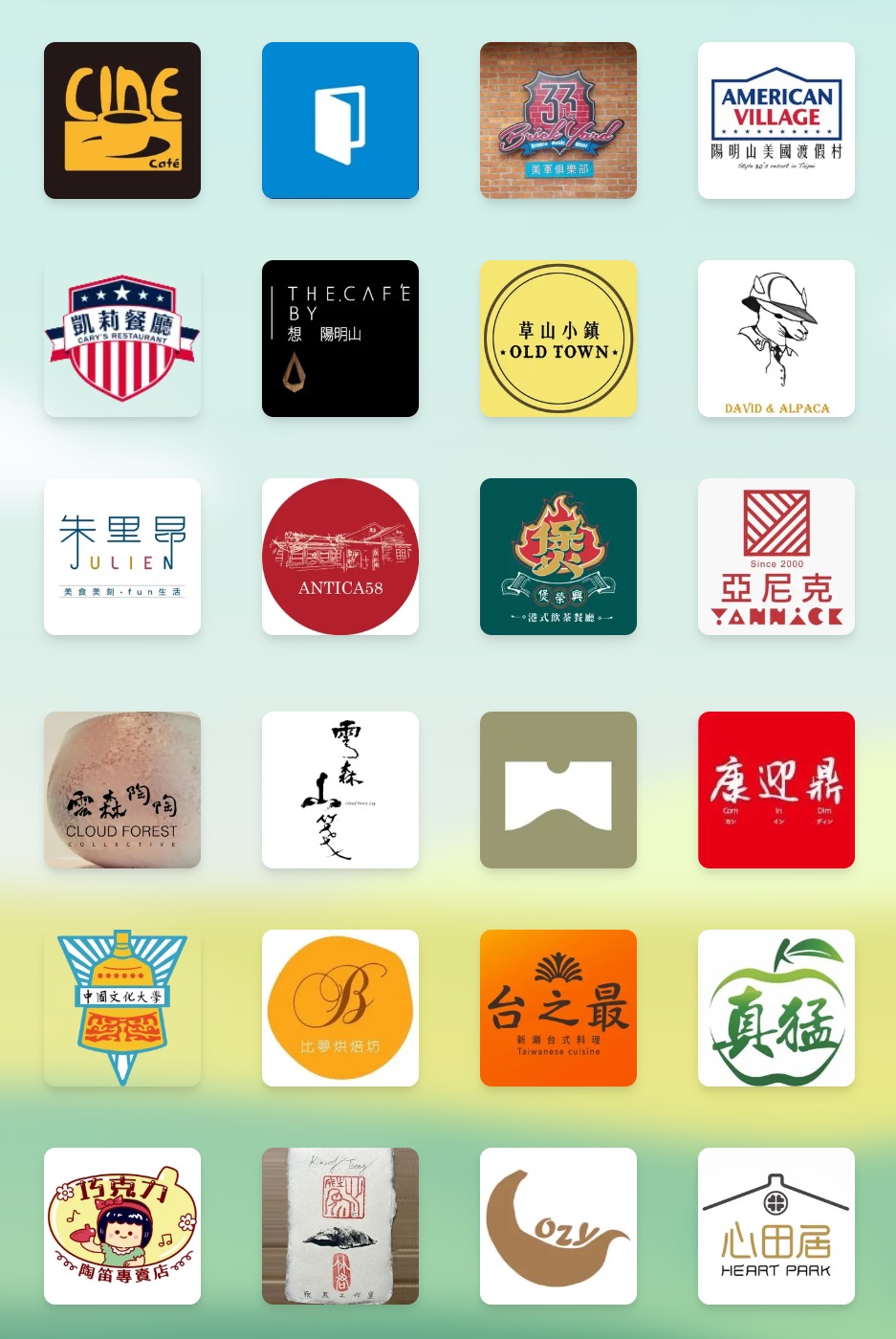896x1339 pixels.
Task: Open the 心田居 Heart Park tile
Action: tap(776, 1226)
